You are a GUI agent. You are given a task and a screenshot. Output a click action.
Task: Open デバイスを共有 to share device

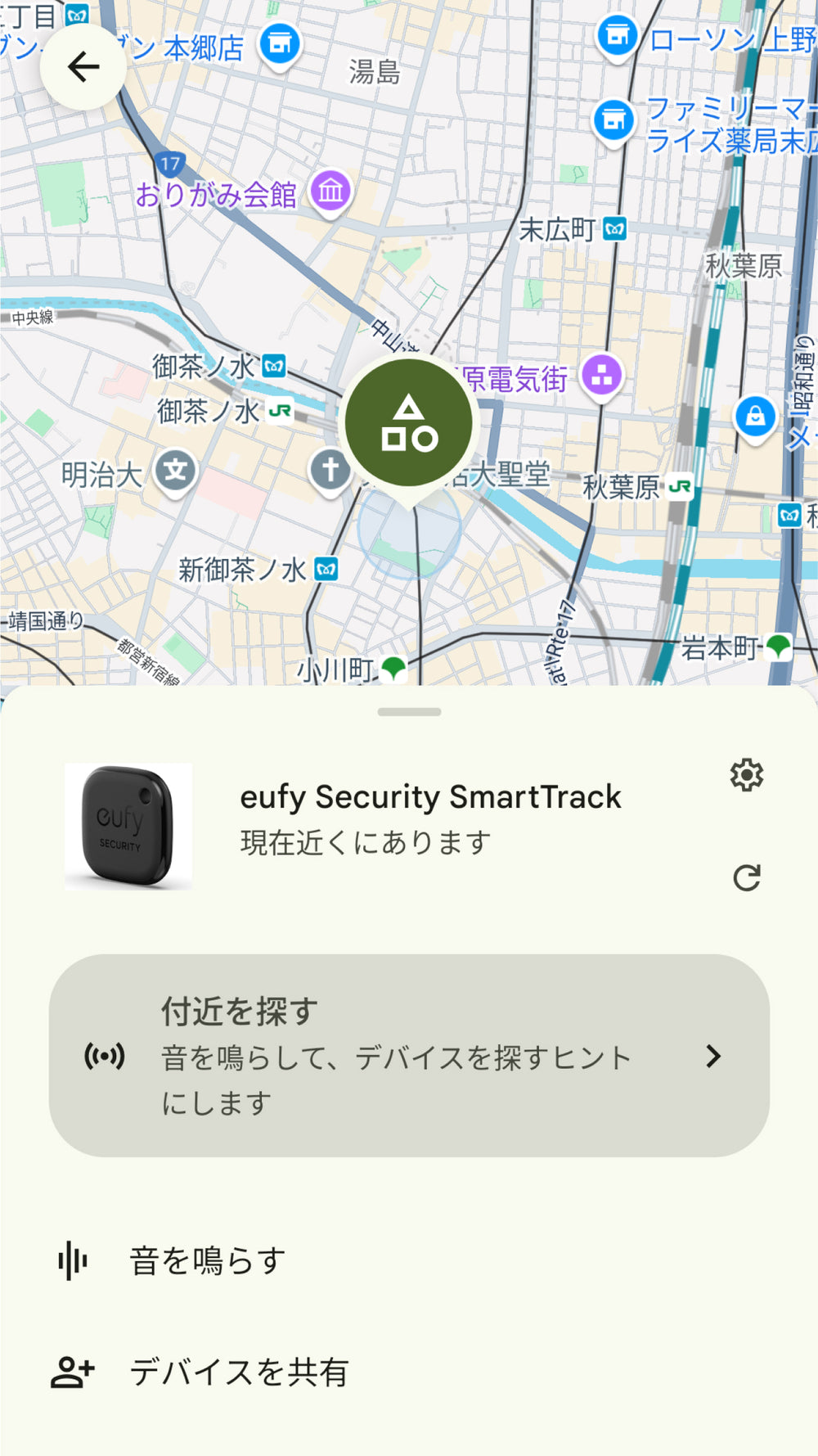coord(239,1372)
